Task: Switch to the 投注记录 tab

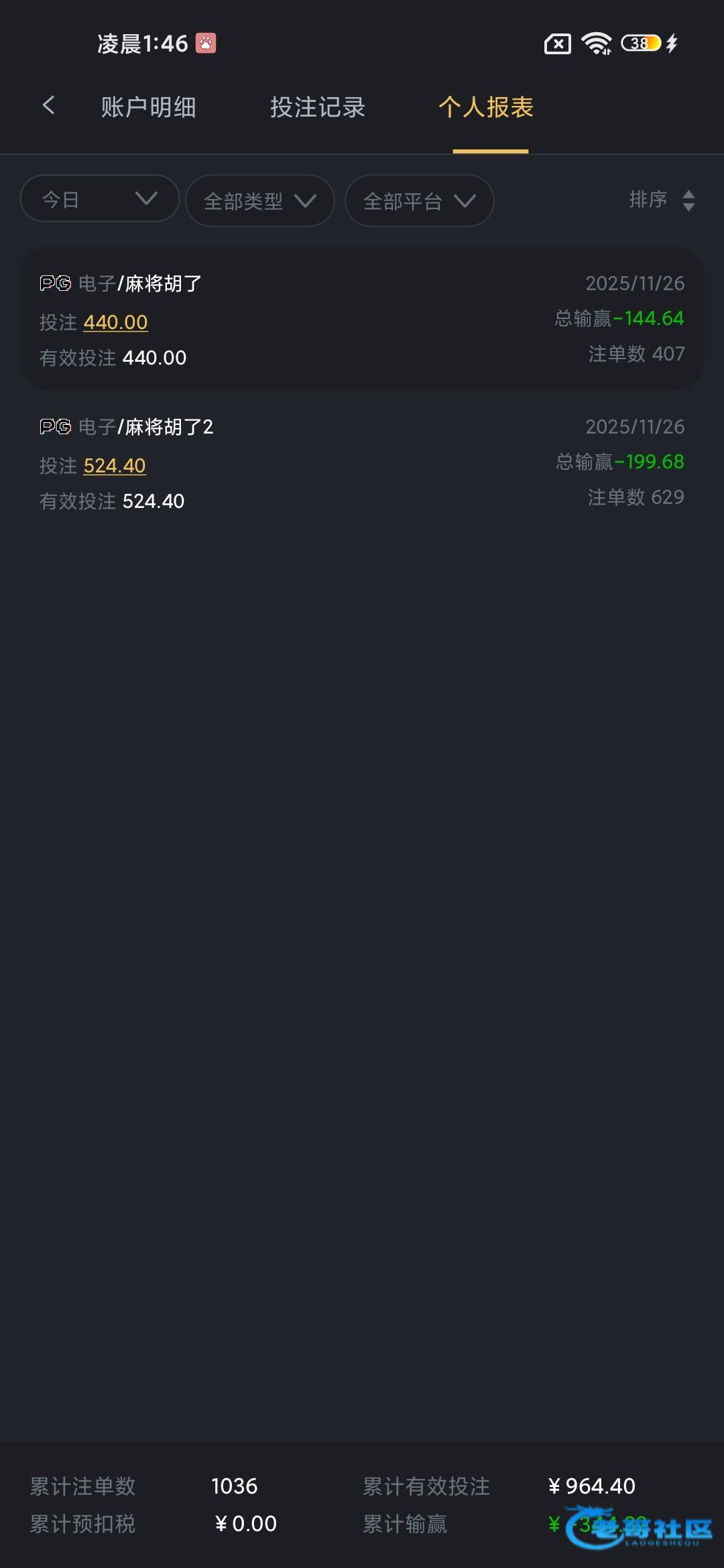Action: (317, 107)
